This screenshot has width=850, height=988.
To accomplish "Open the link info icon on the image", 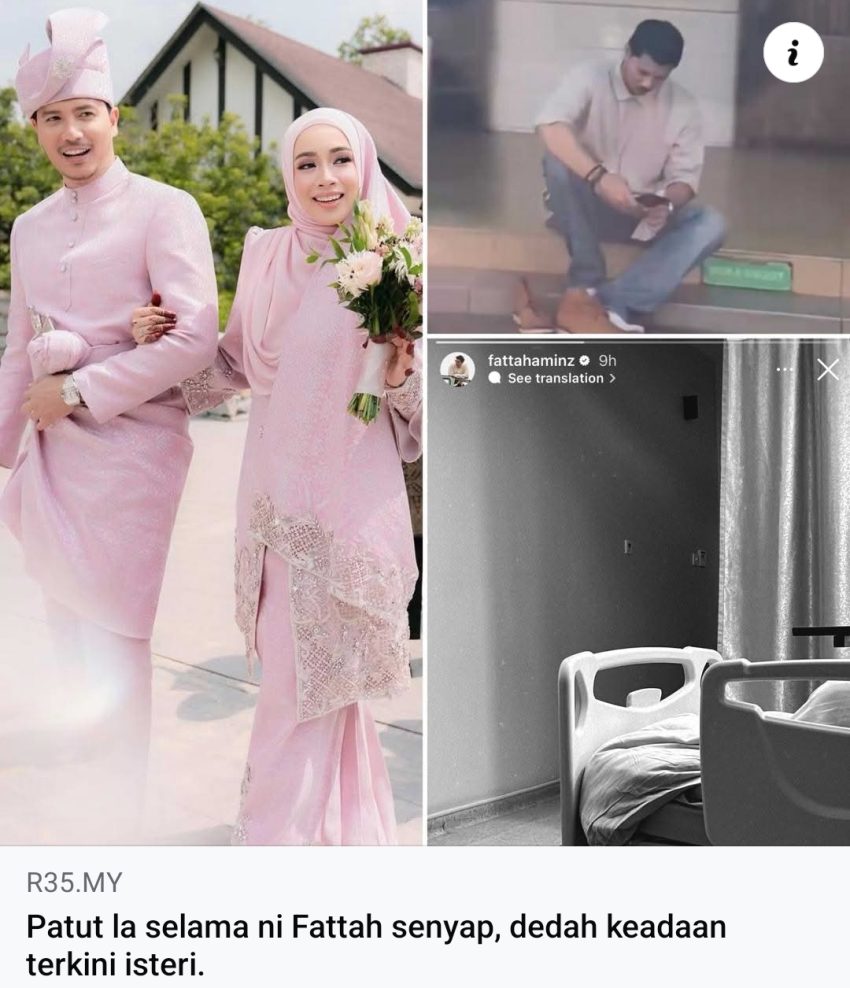I will pyautogui.click(x=793, y=53).
